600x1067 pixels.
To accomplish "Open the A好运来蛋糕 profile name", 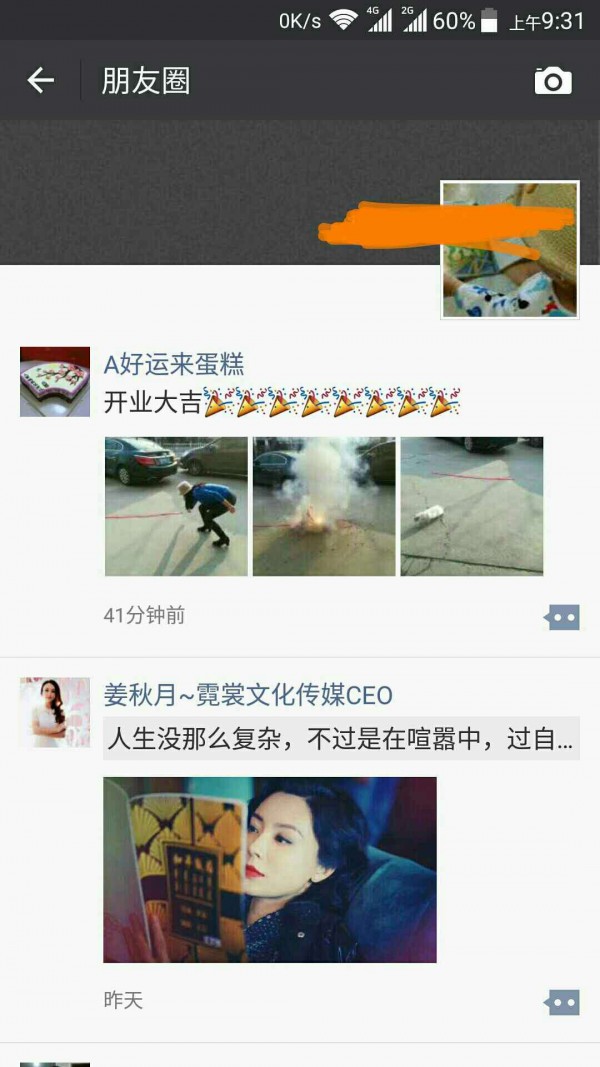I will (x=174, y=364).
